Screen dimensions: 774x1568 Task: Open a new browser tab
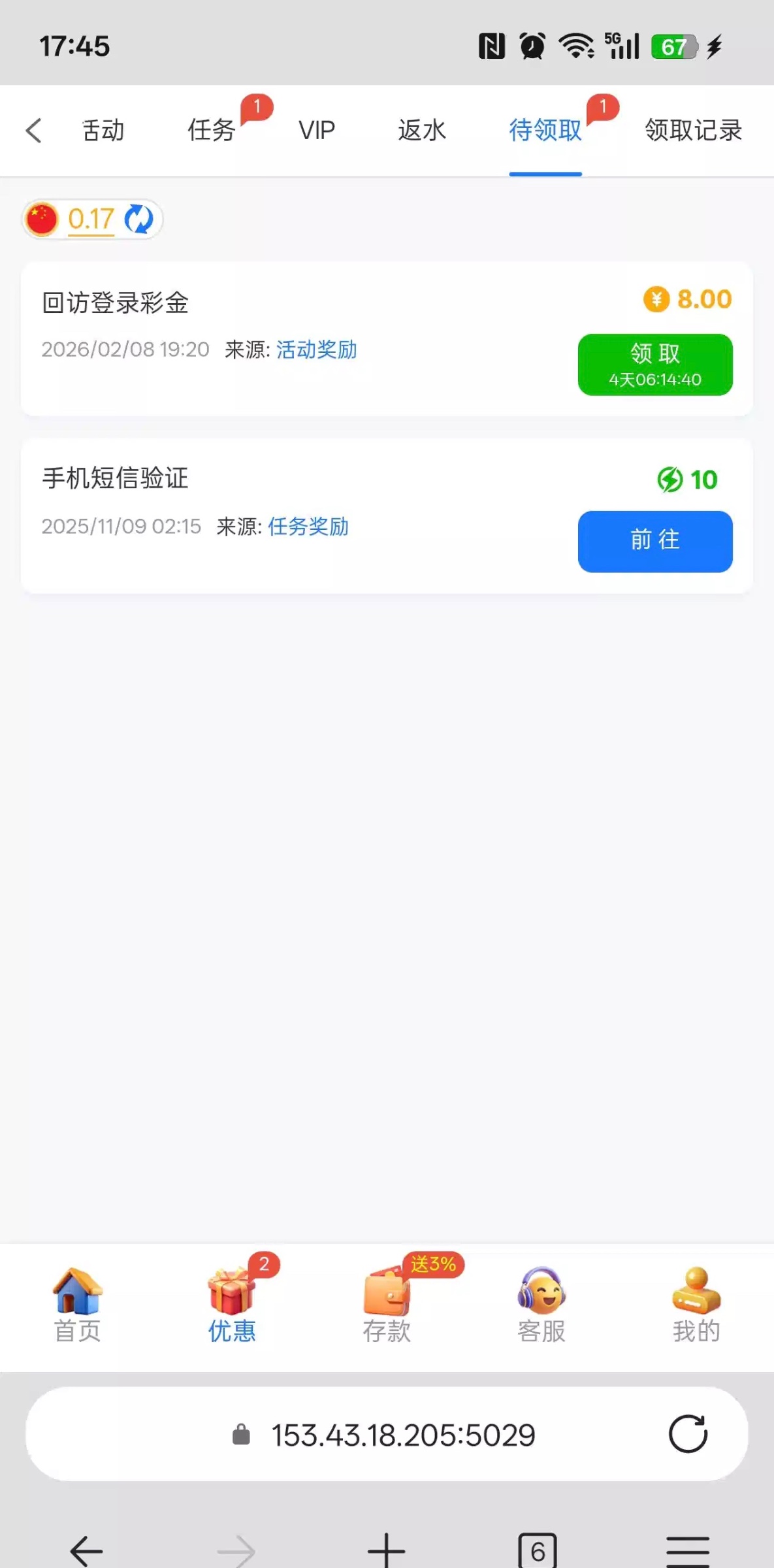click(x=386, y=1550)
